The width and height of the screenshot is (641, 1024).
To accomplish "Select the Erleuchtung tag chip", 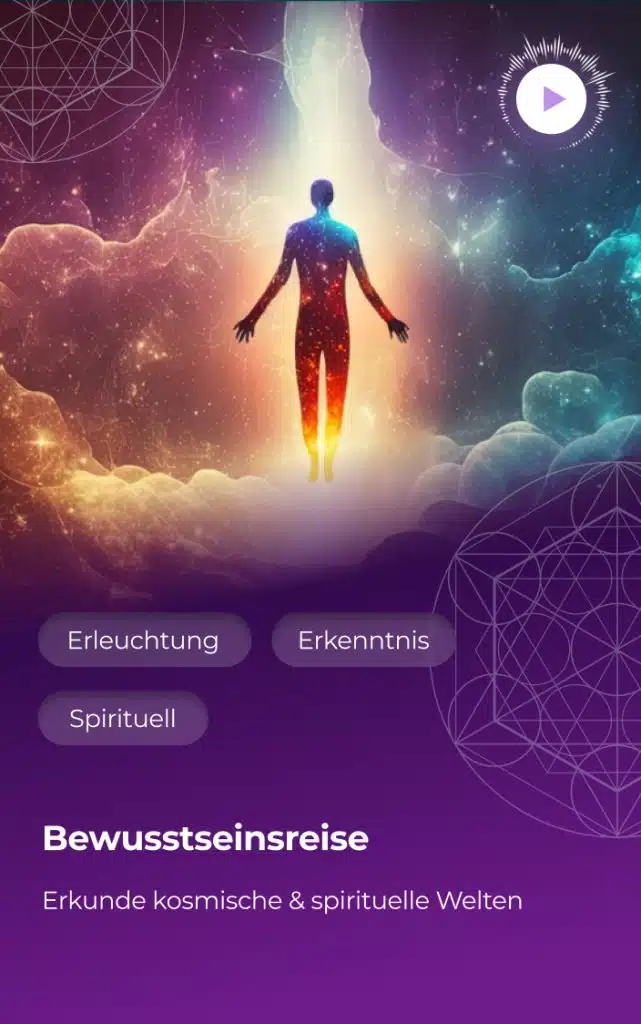I will [143, 641].
